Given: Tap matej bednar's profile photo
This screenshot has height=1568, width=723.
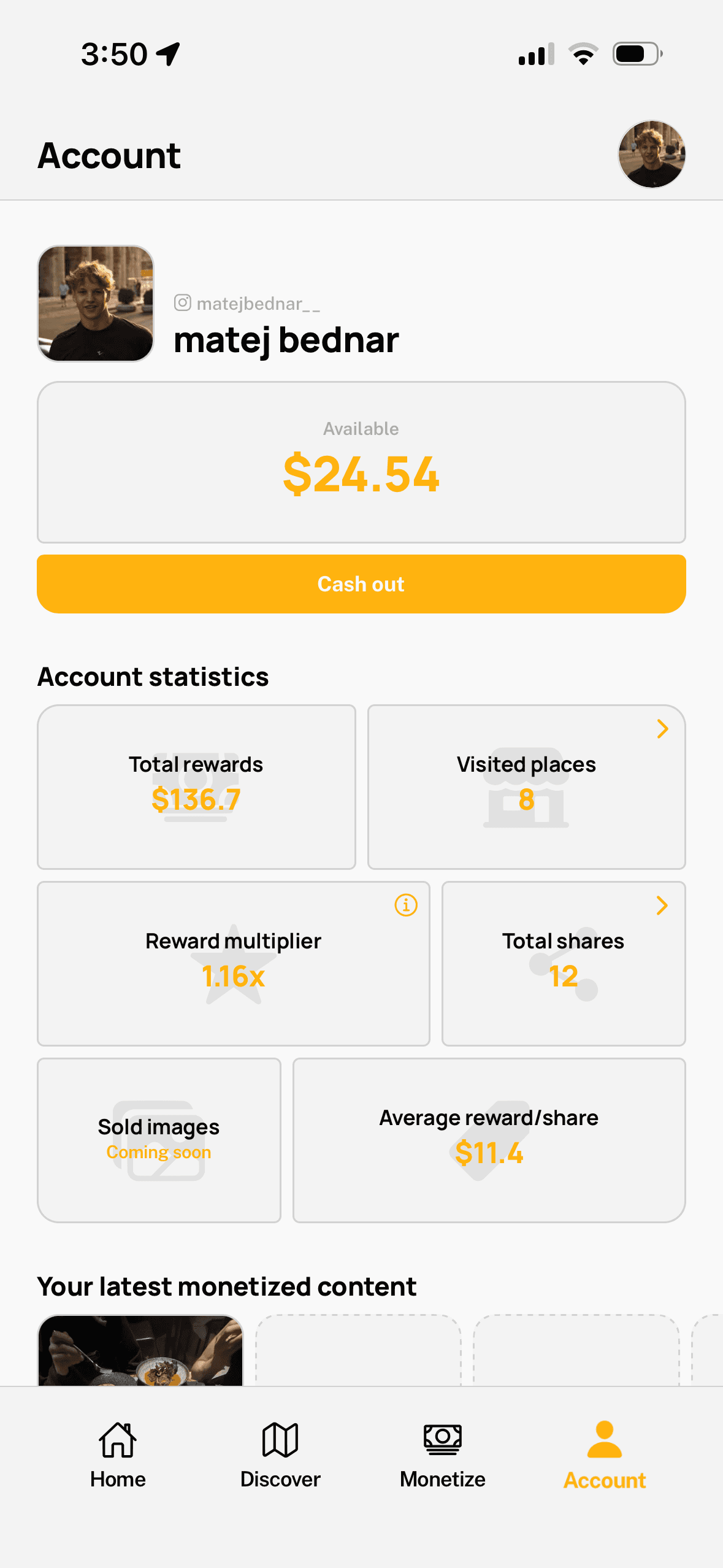Looking at the screenshot, I should 95,304.
